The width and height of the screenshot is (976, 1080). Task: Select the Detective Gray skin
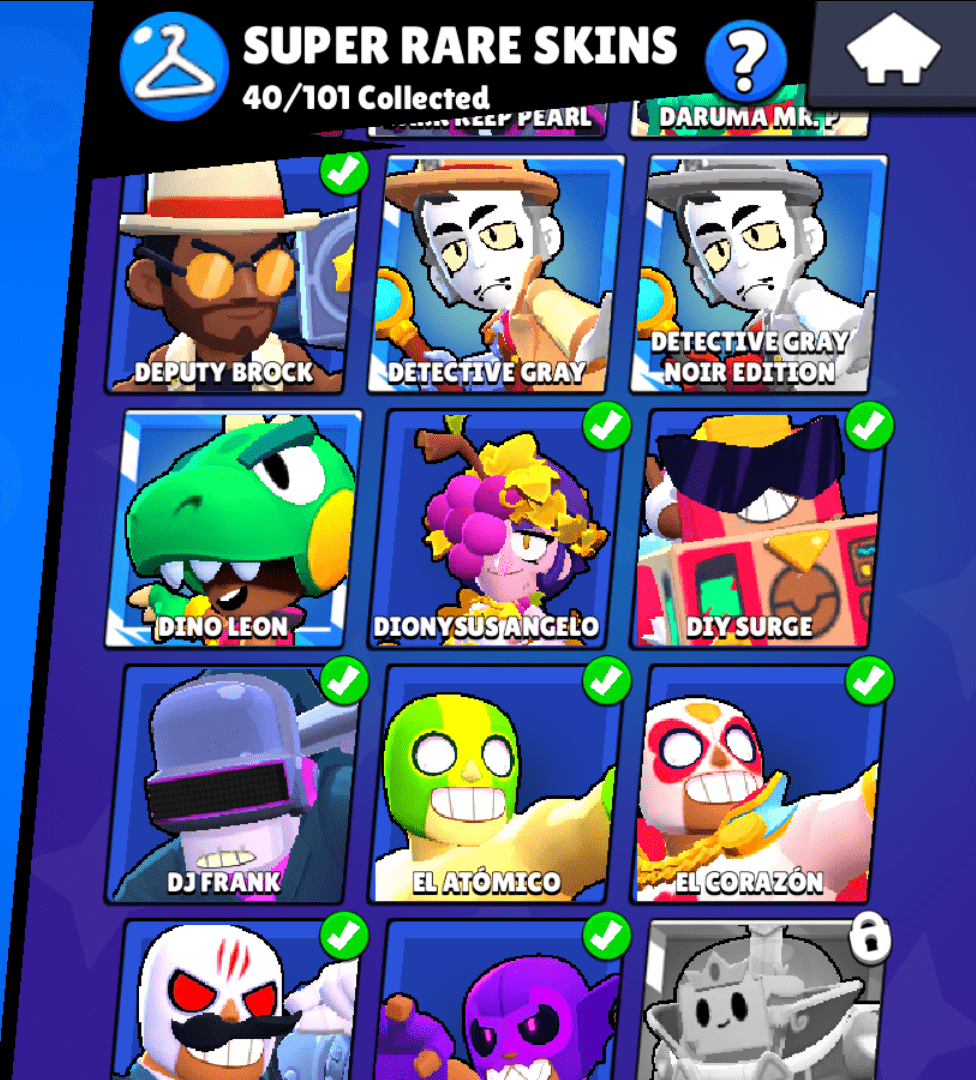tap(497, 275)
